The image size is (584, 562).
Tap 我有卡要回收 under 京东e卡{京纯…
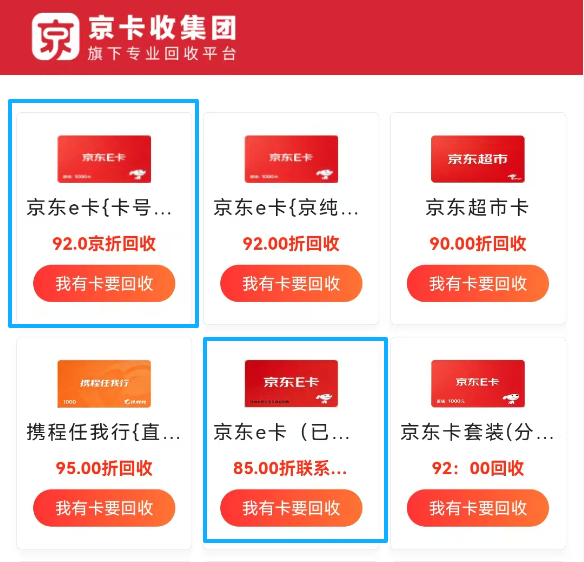click(x=291, y=283)
